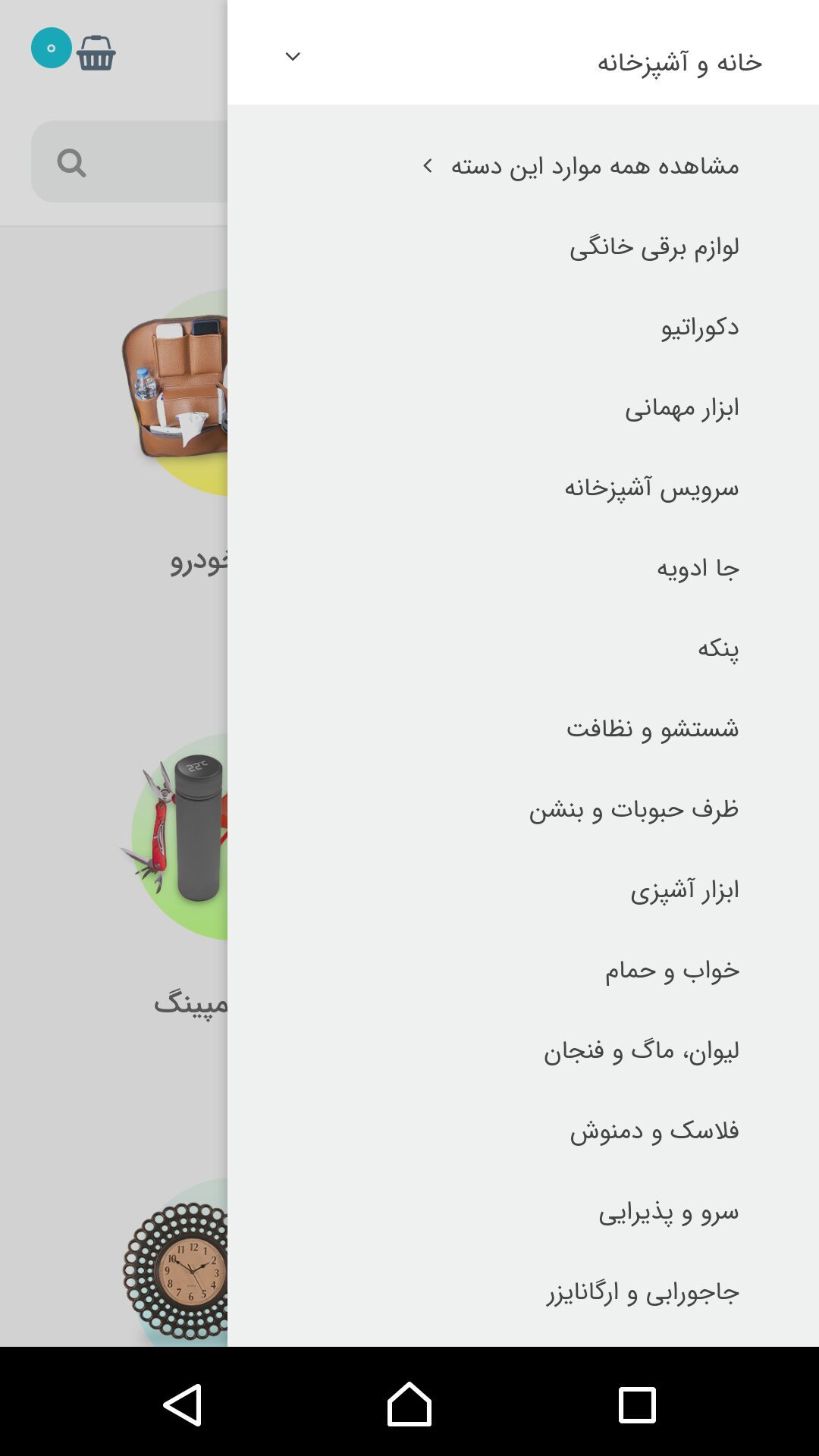Open فلاسک و دمنوش subcategory
The height and width of the screenshot is (1456, 819).
tap(654, 1131)
